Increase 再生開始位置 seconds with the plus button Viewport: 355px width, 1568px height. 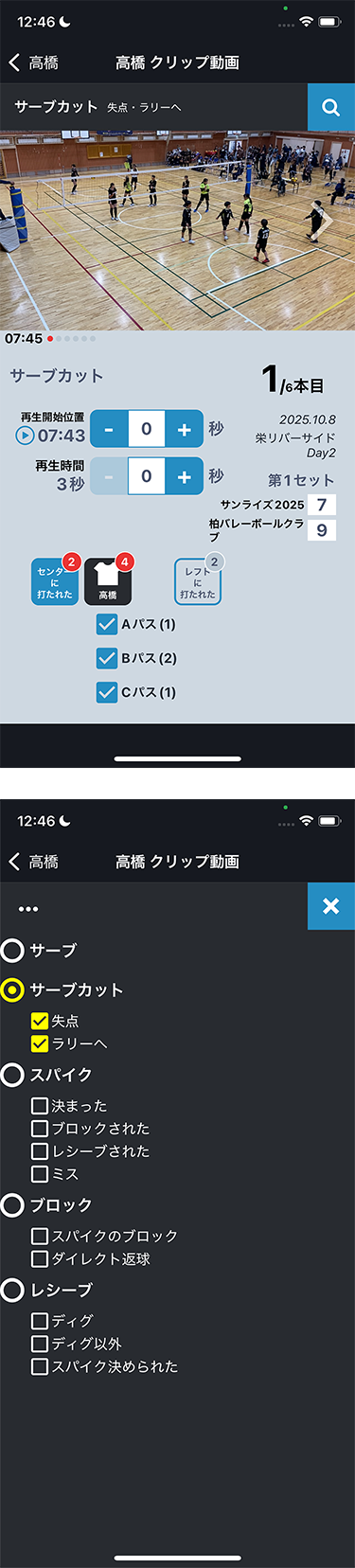185,429
